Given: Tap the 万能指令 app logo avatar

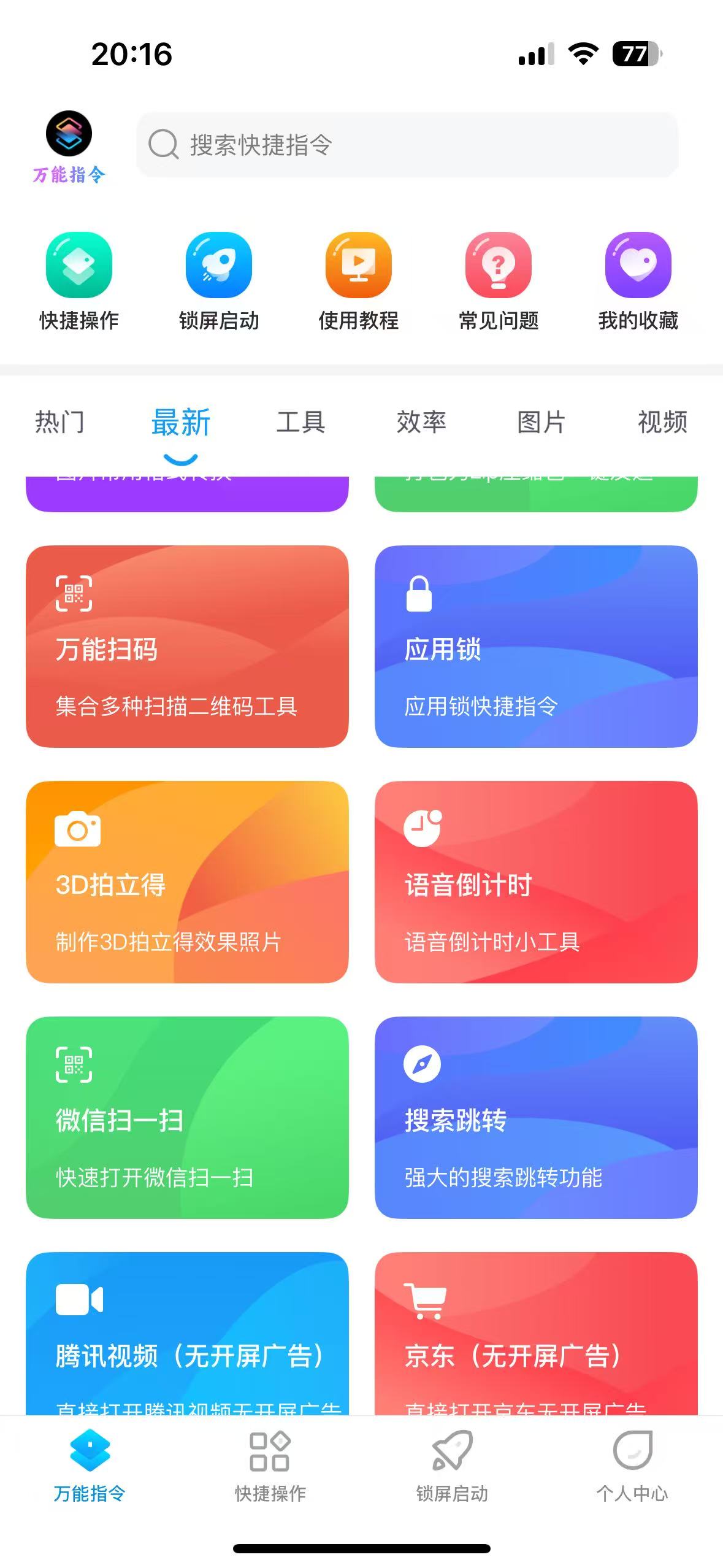Looking at the screenshot, I should [x=68, y=134].
